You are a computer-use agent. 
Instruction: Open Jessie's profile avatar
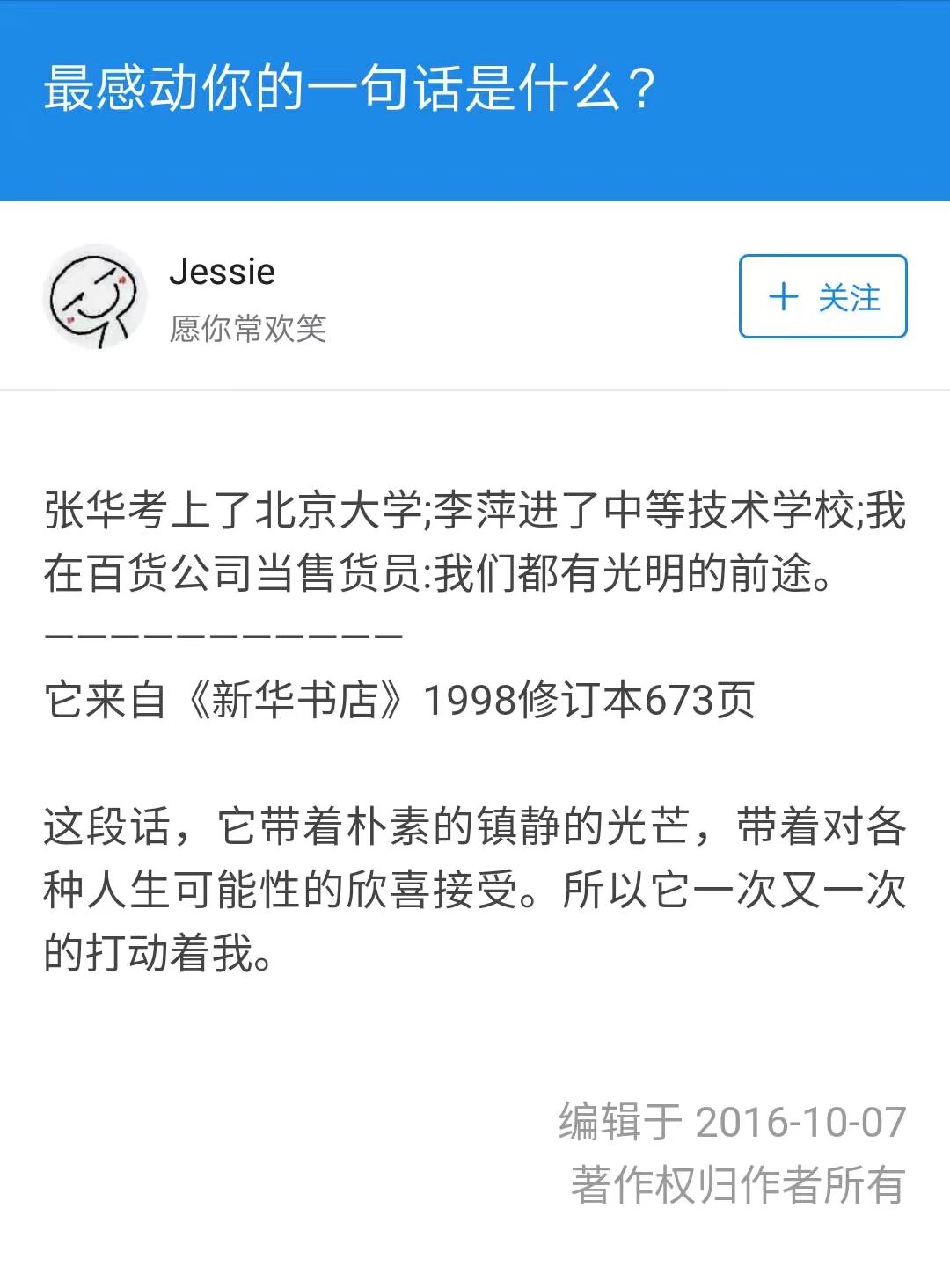[95, 297]
